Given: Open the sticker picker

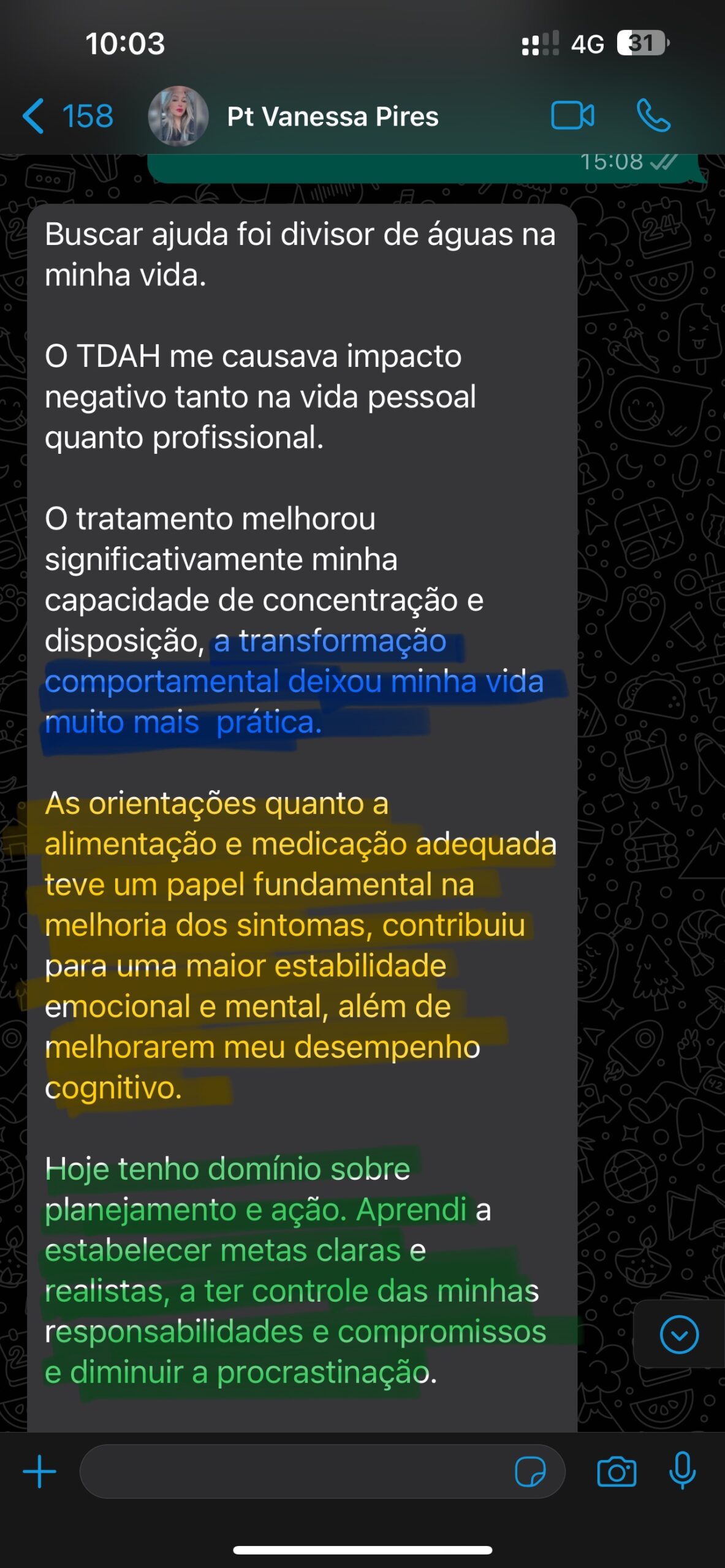Looking at the screenshot, I should click(x=530, y=1471).
